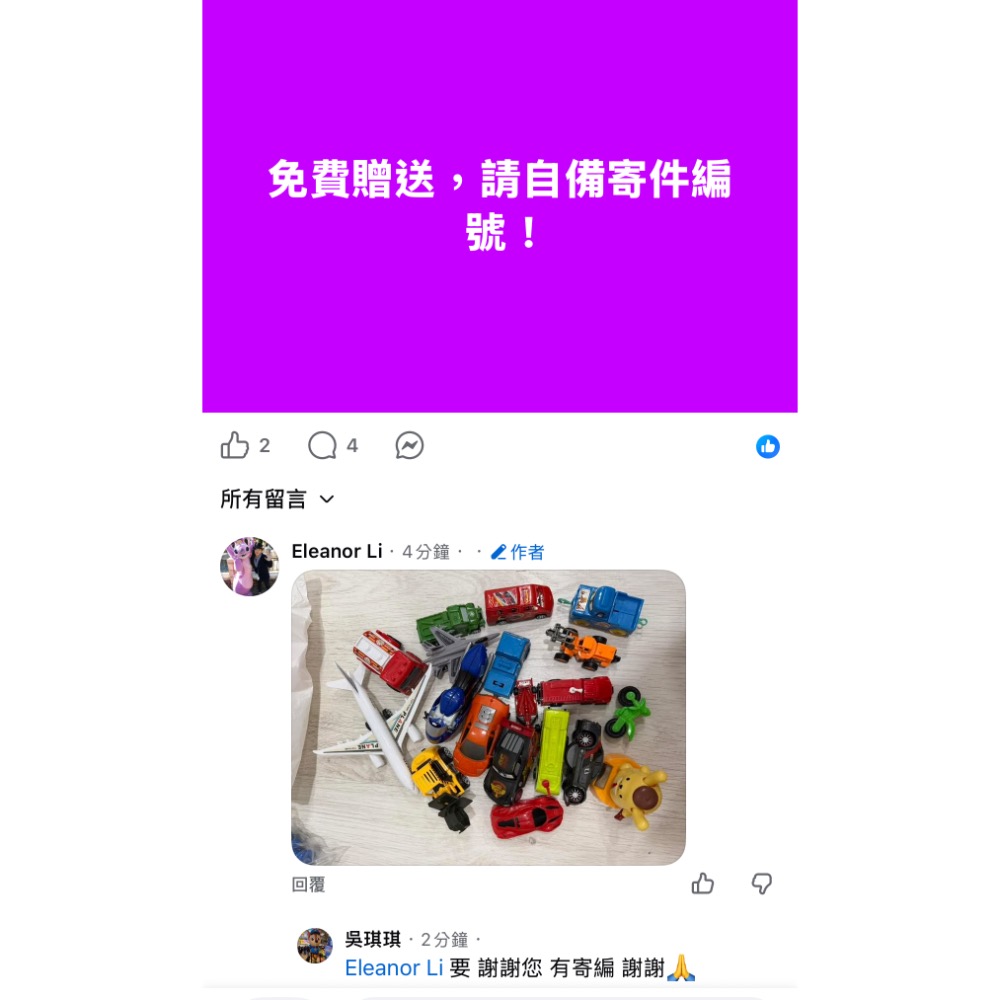
Task: Like Eleanor Li's photo comment
Action: coord(703,884)
